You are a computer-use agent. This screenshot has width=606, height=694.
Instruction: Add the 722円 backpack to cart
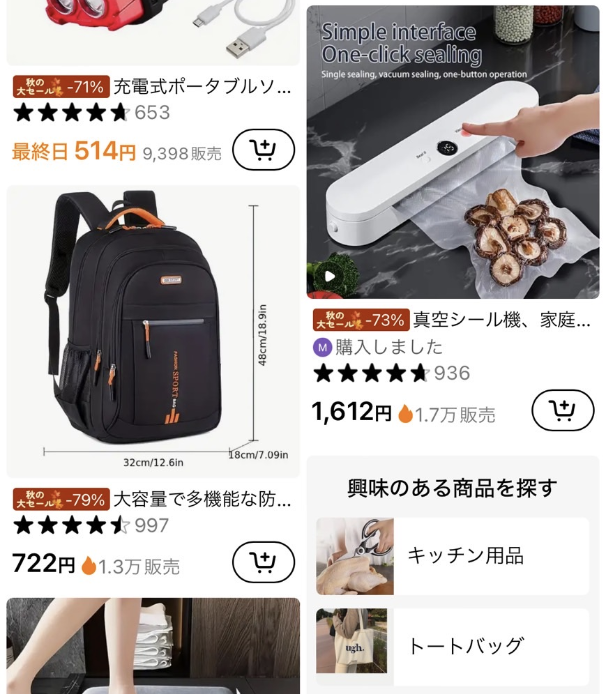point(263,563)
